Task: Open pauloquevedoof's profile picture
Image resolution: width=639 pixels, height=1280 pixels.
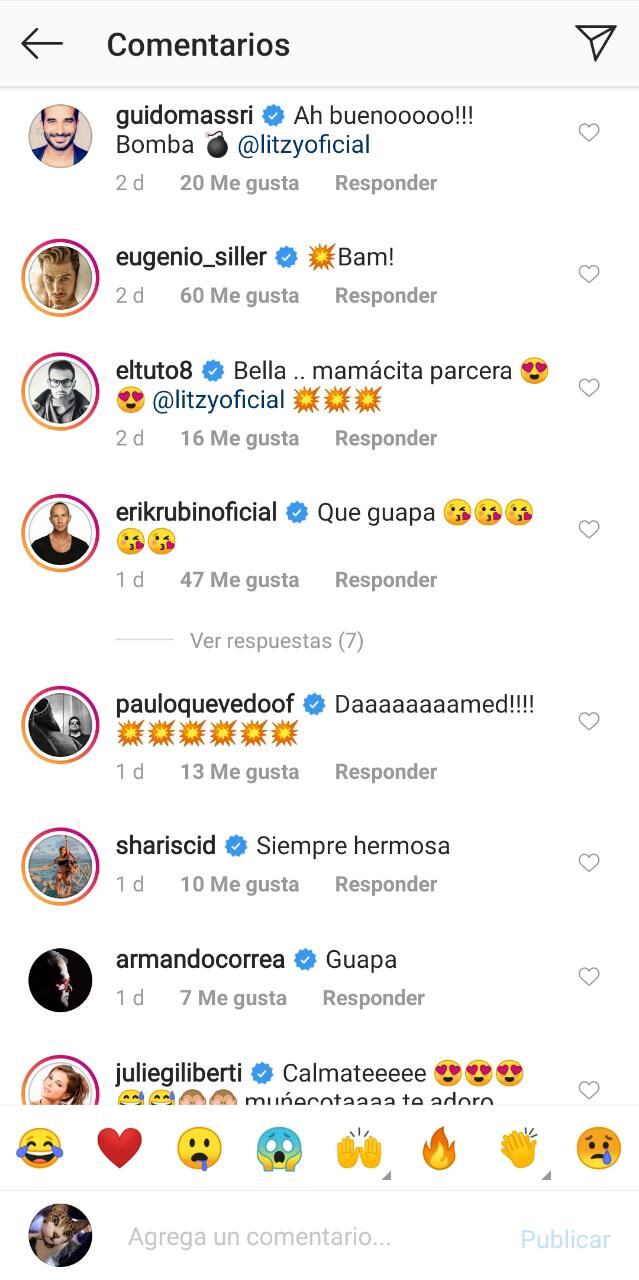Action: (61, 723)
